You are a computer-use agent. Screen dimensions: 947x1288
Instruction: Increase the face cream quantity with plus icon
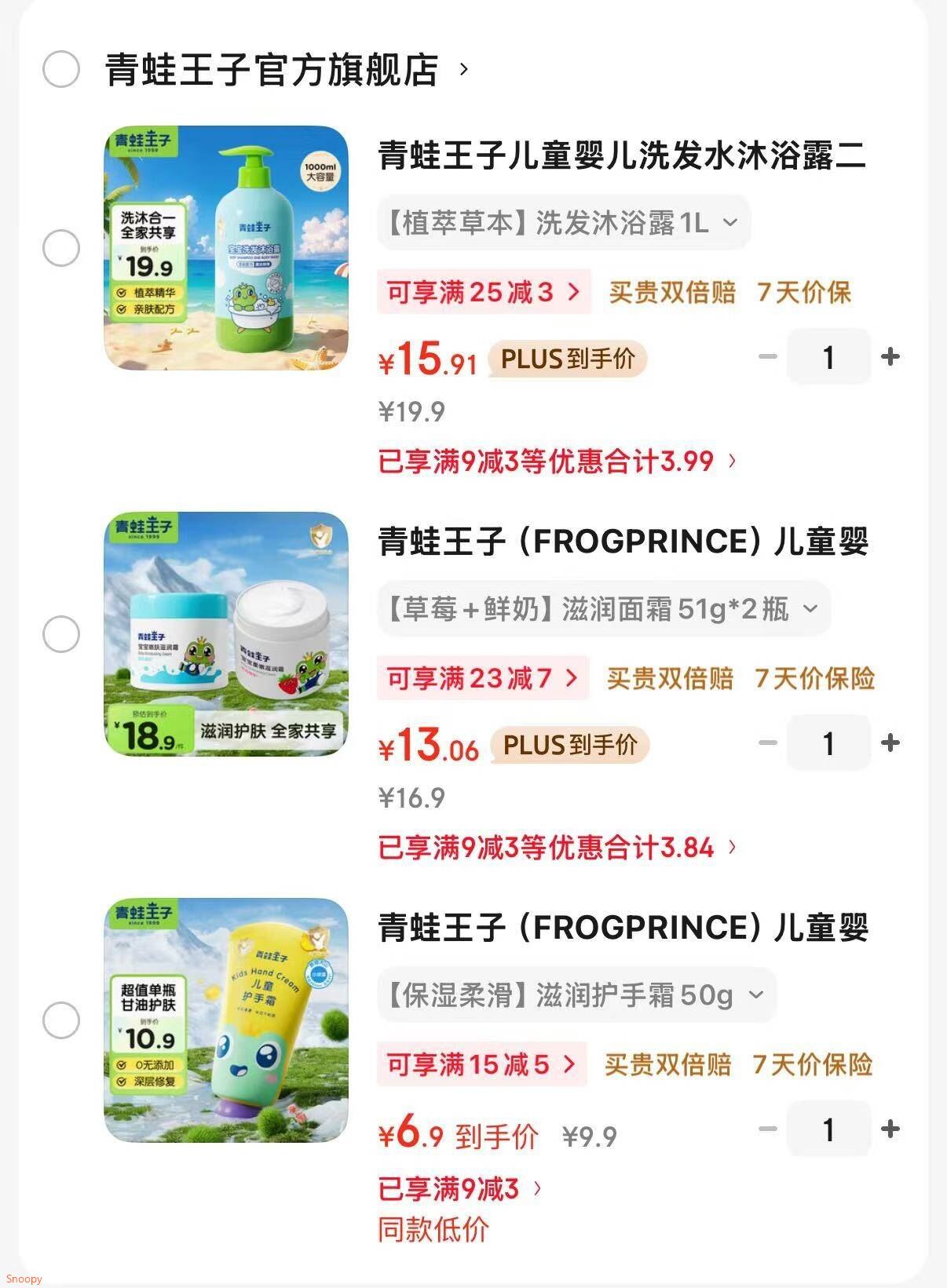(891, 743)
